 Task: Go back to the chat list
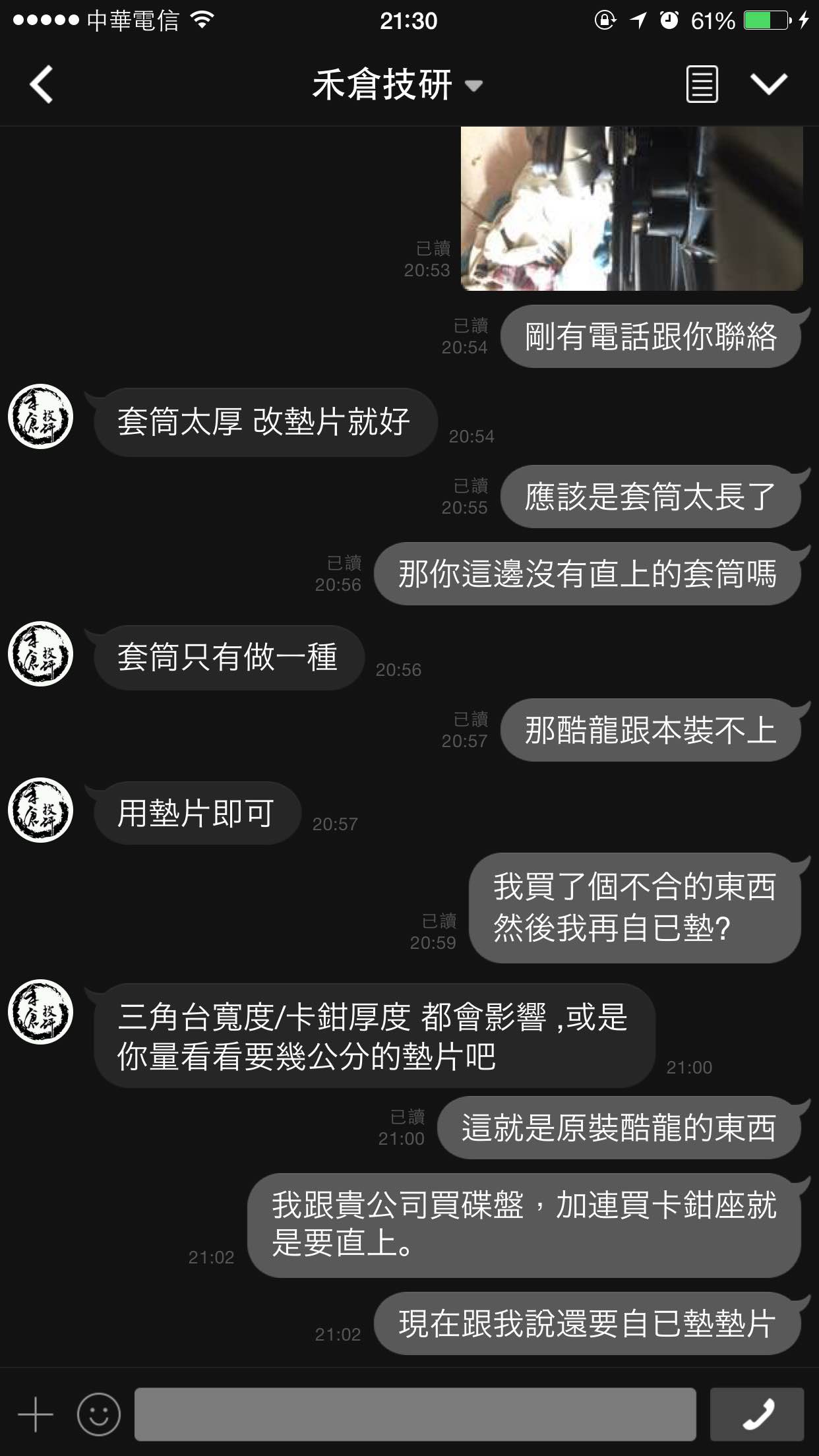tap(41, 84)
